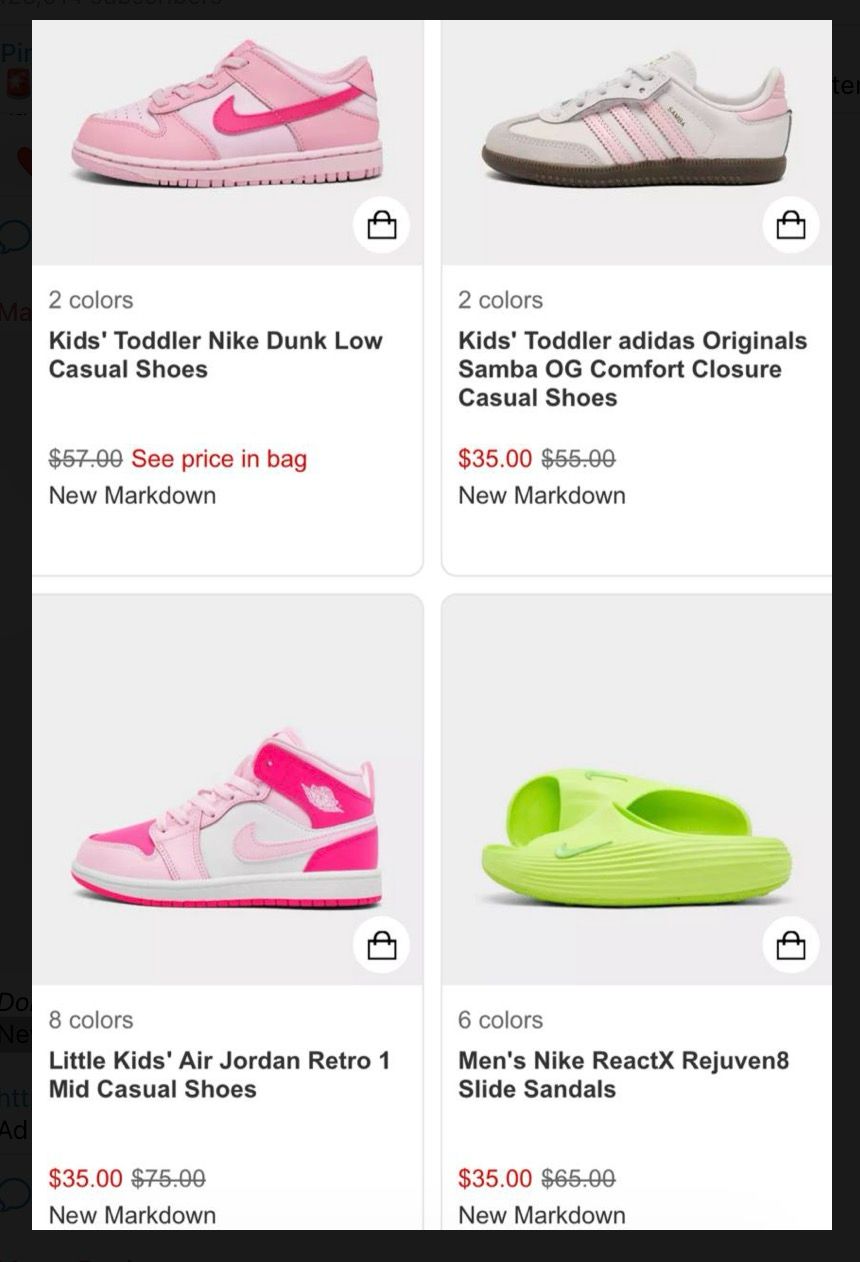Open the Kids' Toddler Nike Dunk Low product page
The width and height of the screenshot is (860, 1262).
tap(216, 355)
